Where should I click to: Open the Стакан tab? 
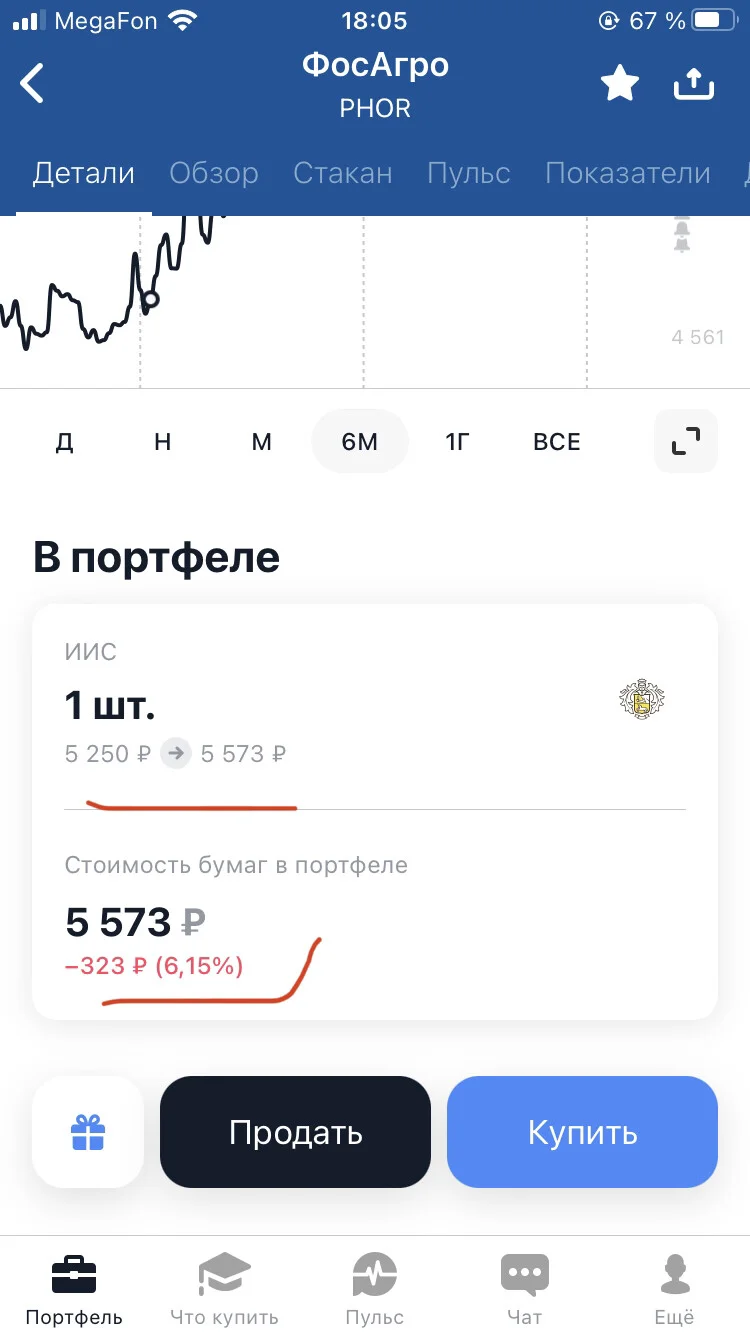coord(343,173)
